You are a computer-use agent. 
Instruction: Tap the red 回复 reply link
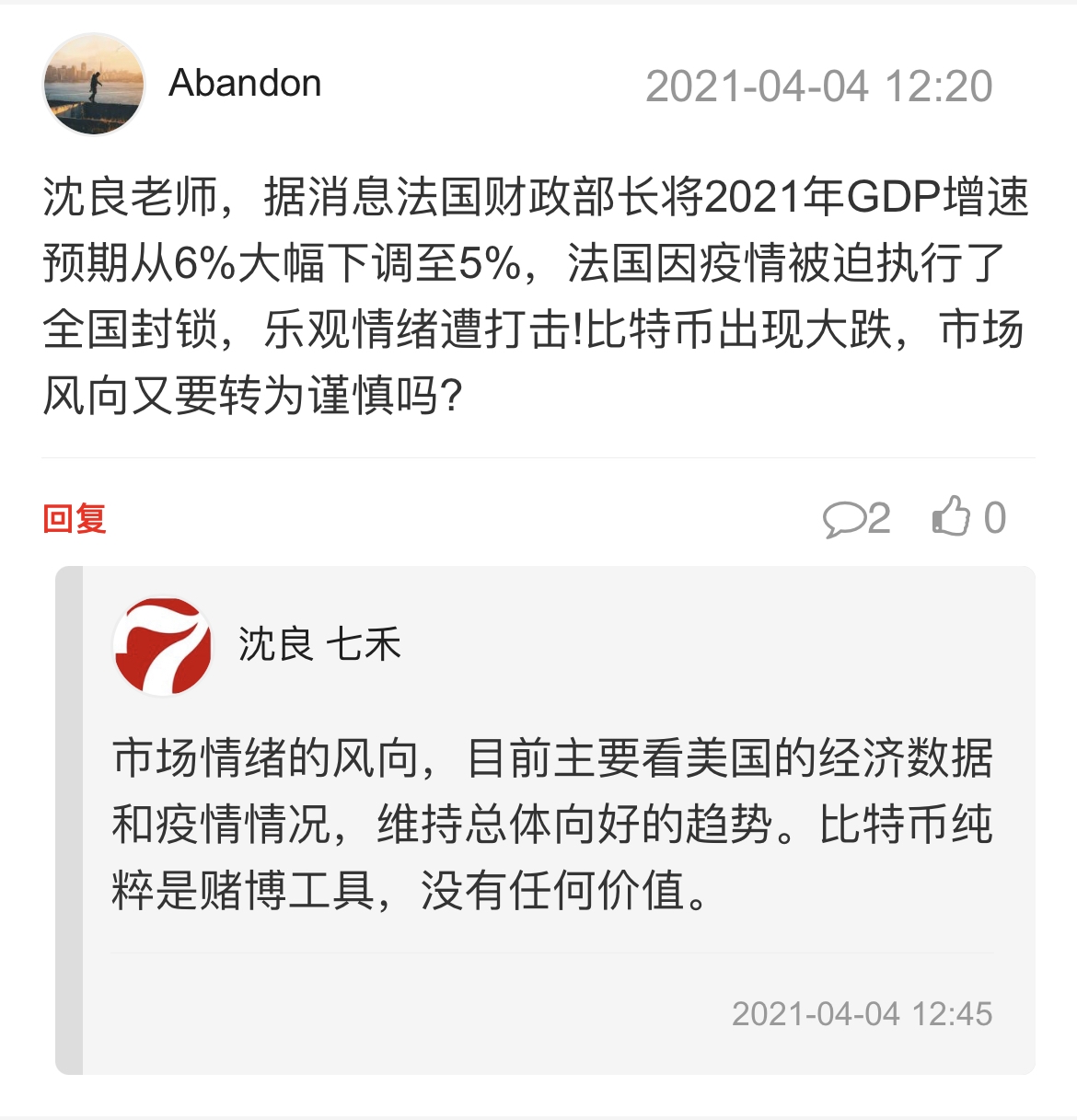tap(75, 519)
